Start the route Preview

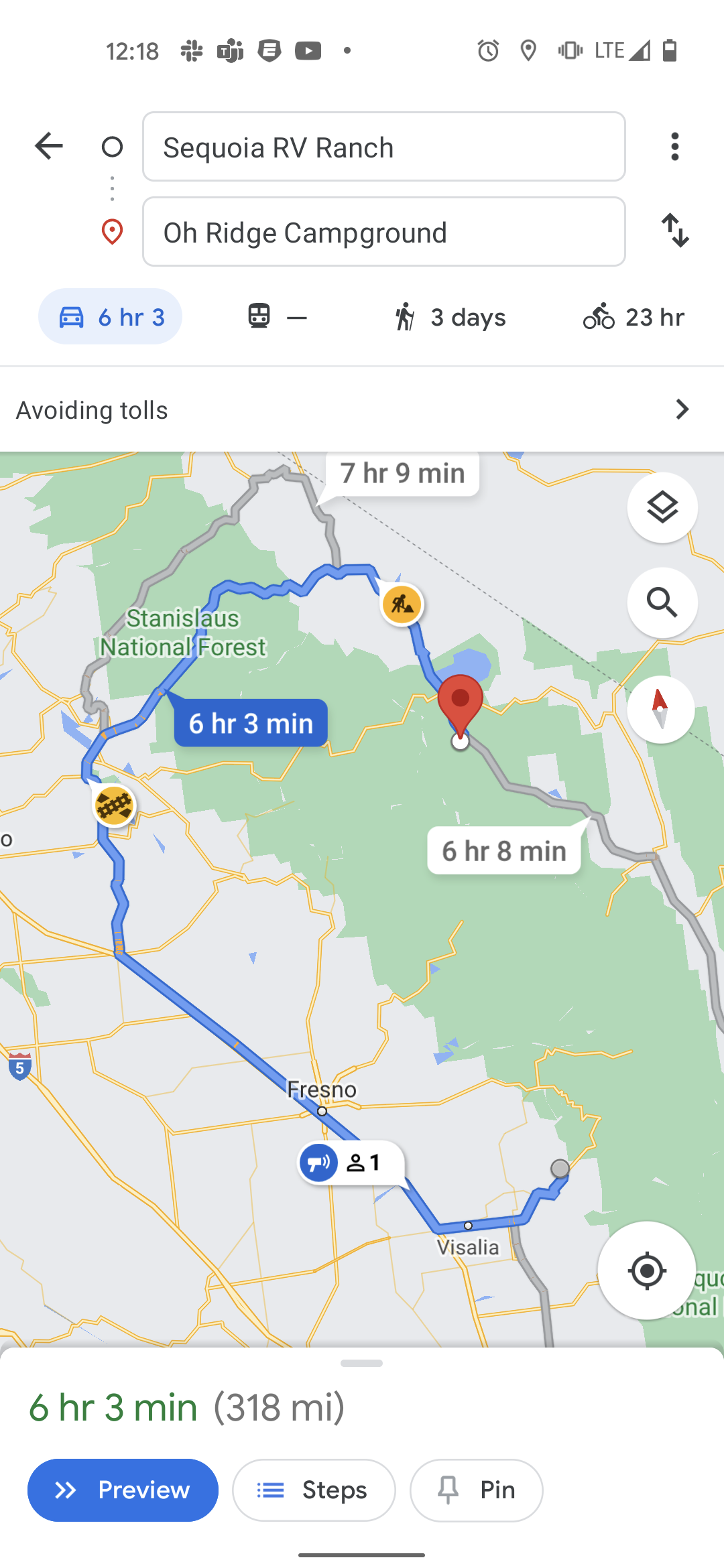[123, 1490]
